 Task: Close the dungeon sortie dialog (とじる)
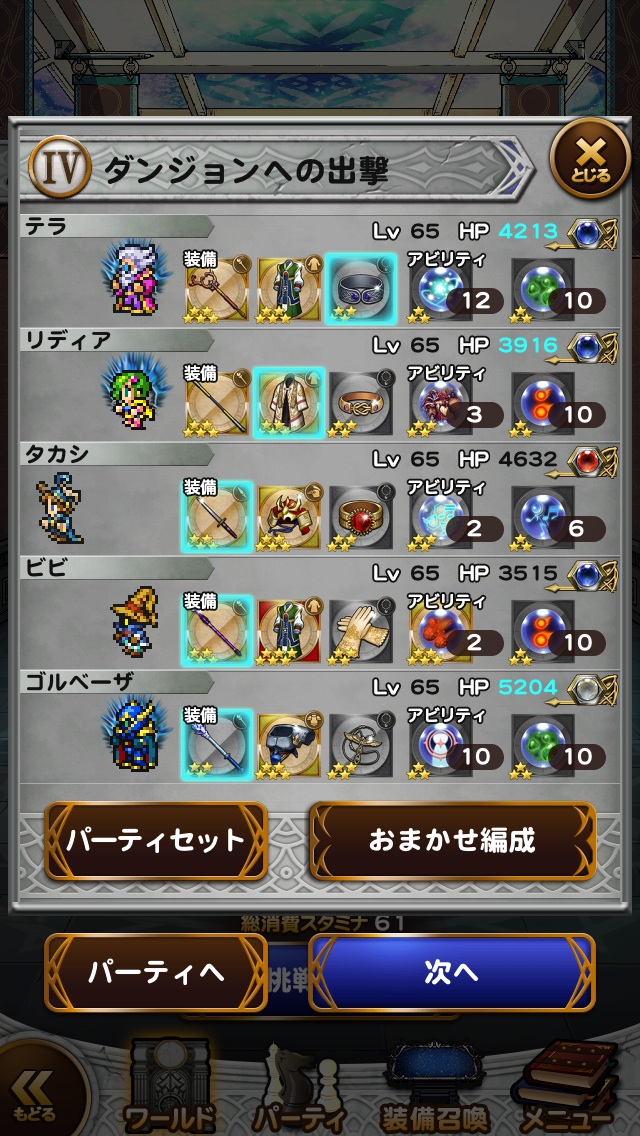[x=590, y=160]
